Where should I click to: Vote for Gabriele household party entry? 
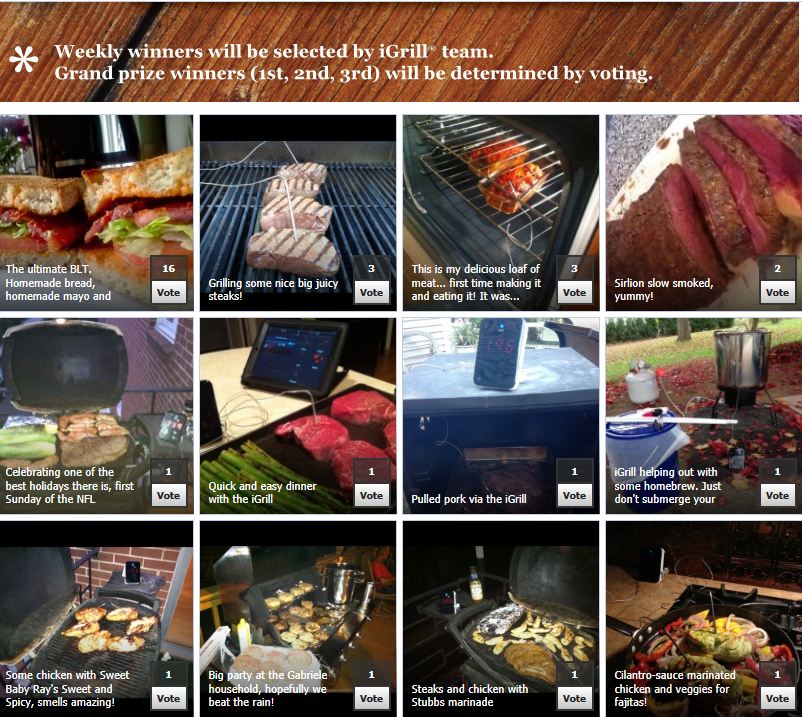click(x=371, y=699)
